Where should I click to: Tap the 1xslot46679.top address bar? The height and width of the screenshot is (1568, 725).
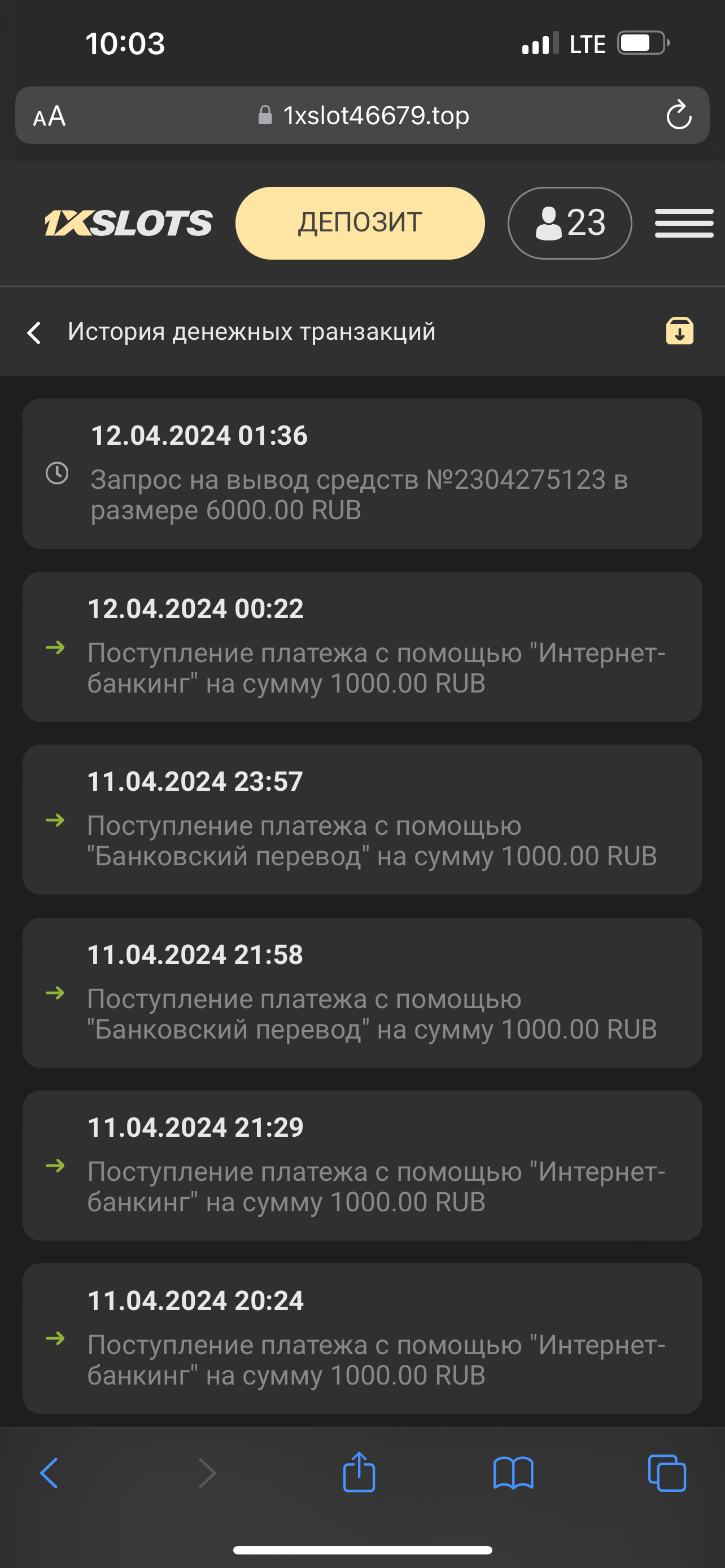coord(364,116)
